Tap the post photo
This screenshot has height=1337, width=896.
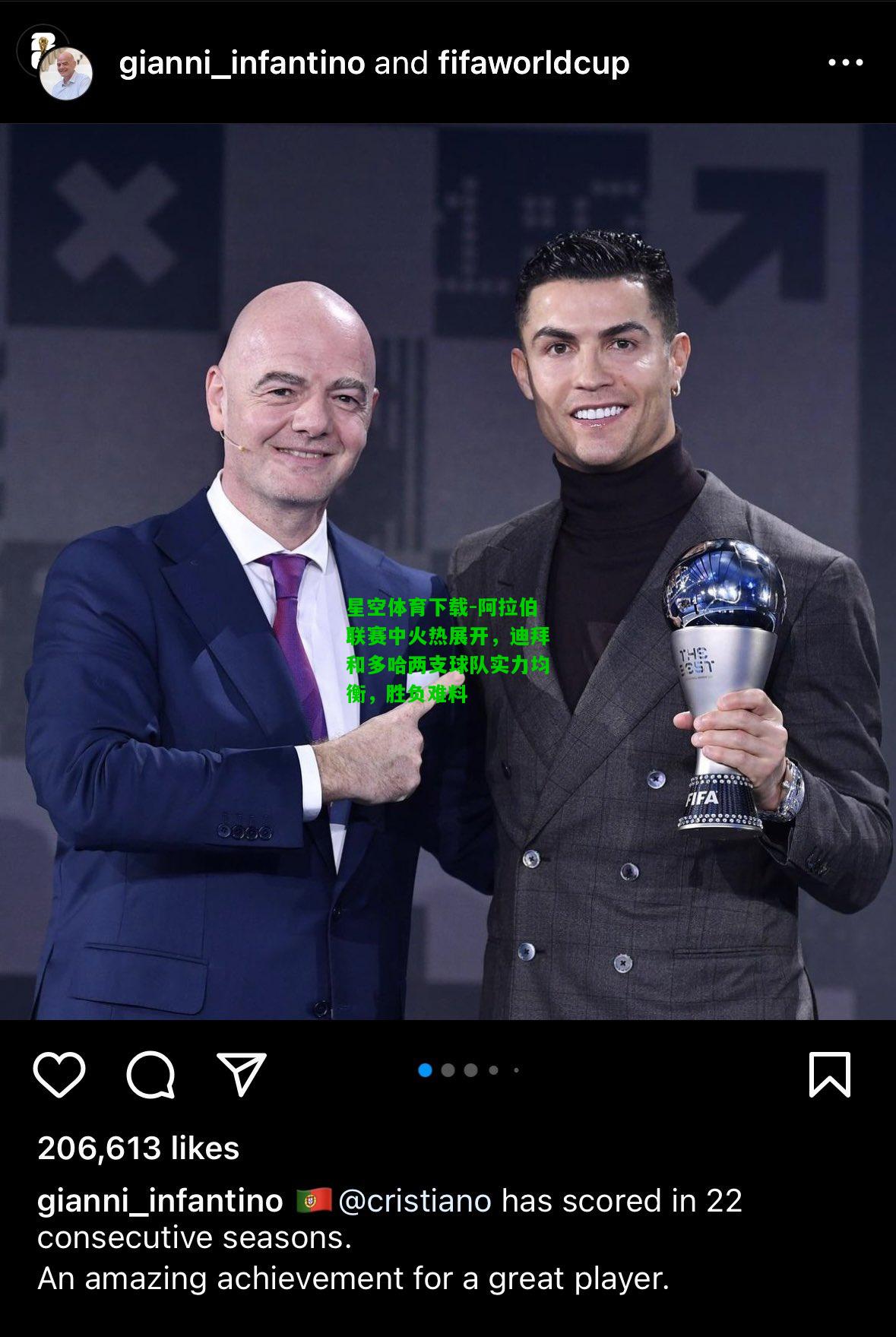coord(448,570)
